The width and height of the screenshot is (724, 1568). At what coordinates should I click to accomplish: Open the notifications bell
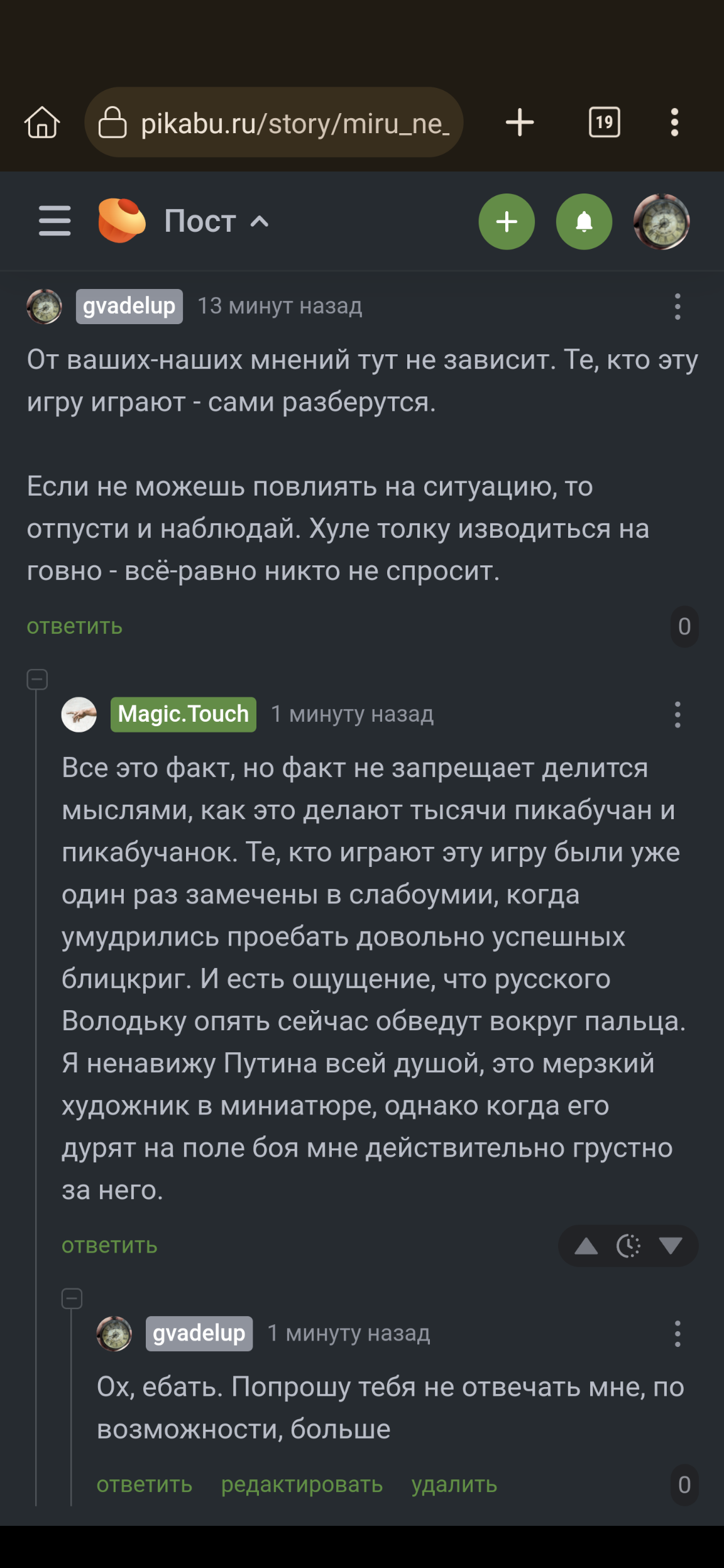point(584,222)
